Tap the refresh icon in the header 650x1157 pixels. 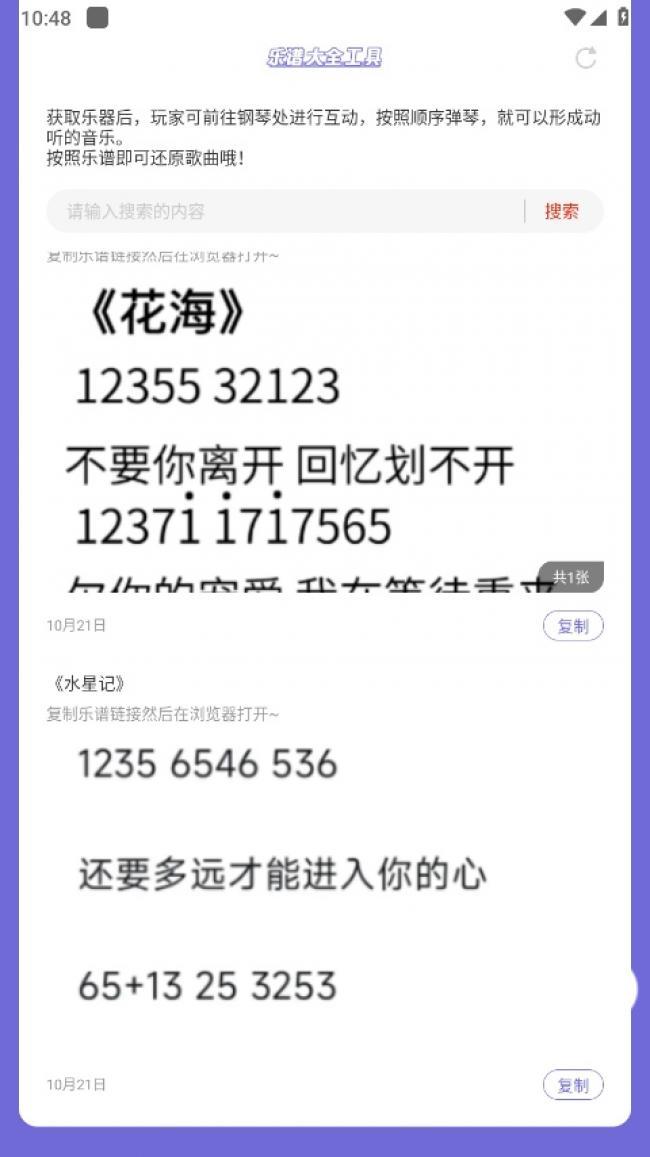pyautogui.click(x=586, y=58)
